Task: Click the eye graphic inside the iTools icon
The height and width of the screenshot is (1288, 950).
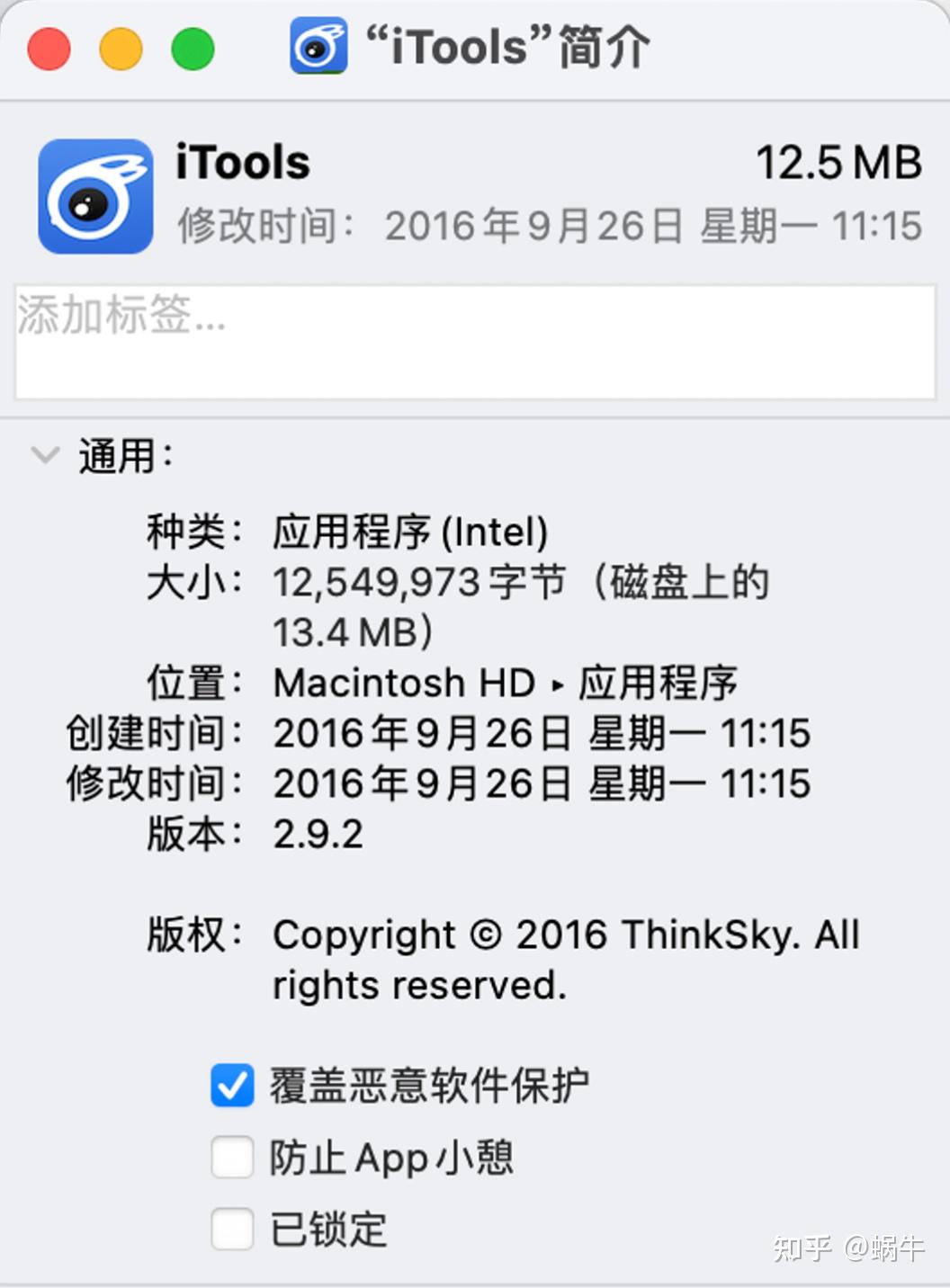Action: pos(90,205)
